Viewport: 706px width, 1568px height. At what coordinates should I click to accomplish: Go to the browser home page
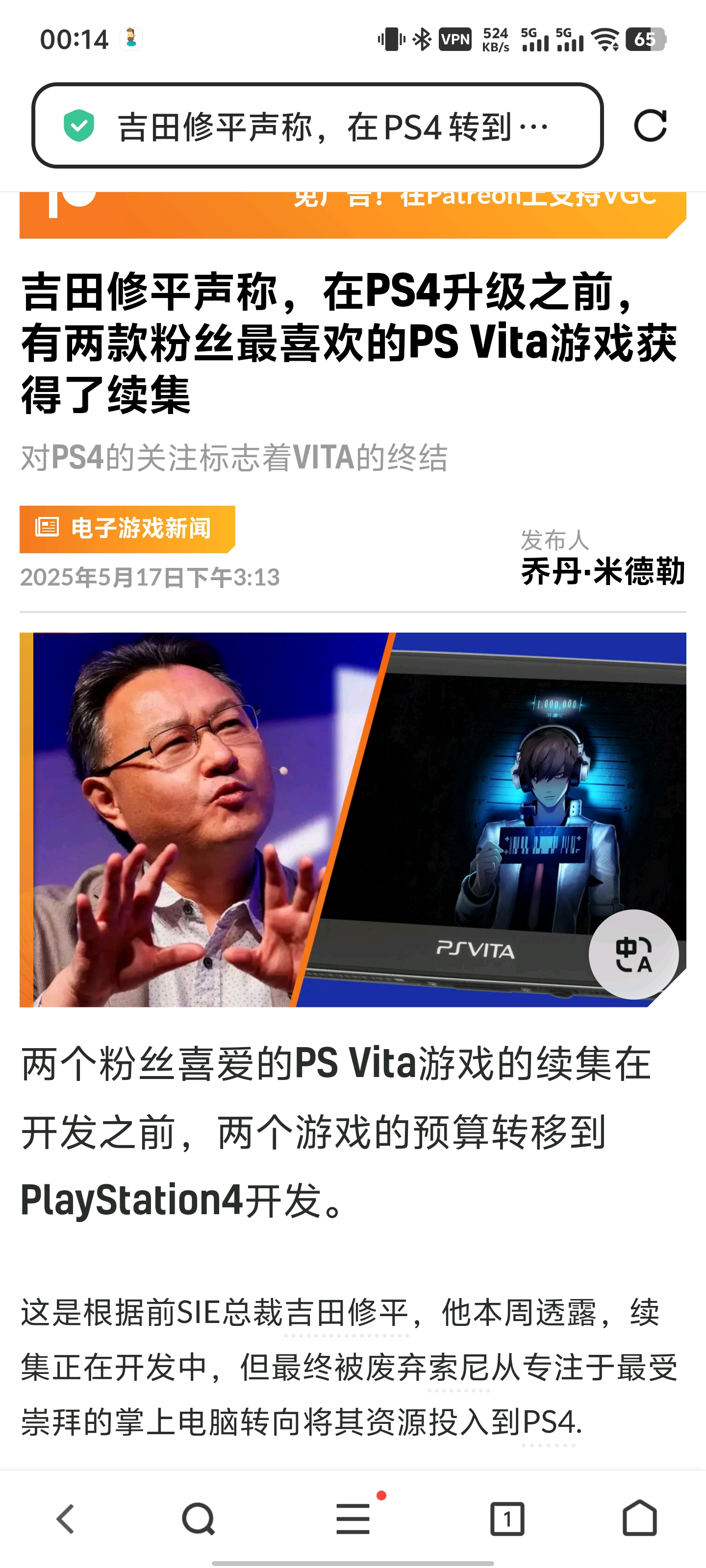640,1519
